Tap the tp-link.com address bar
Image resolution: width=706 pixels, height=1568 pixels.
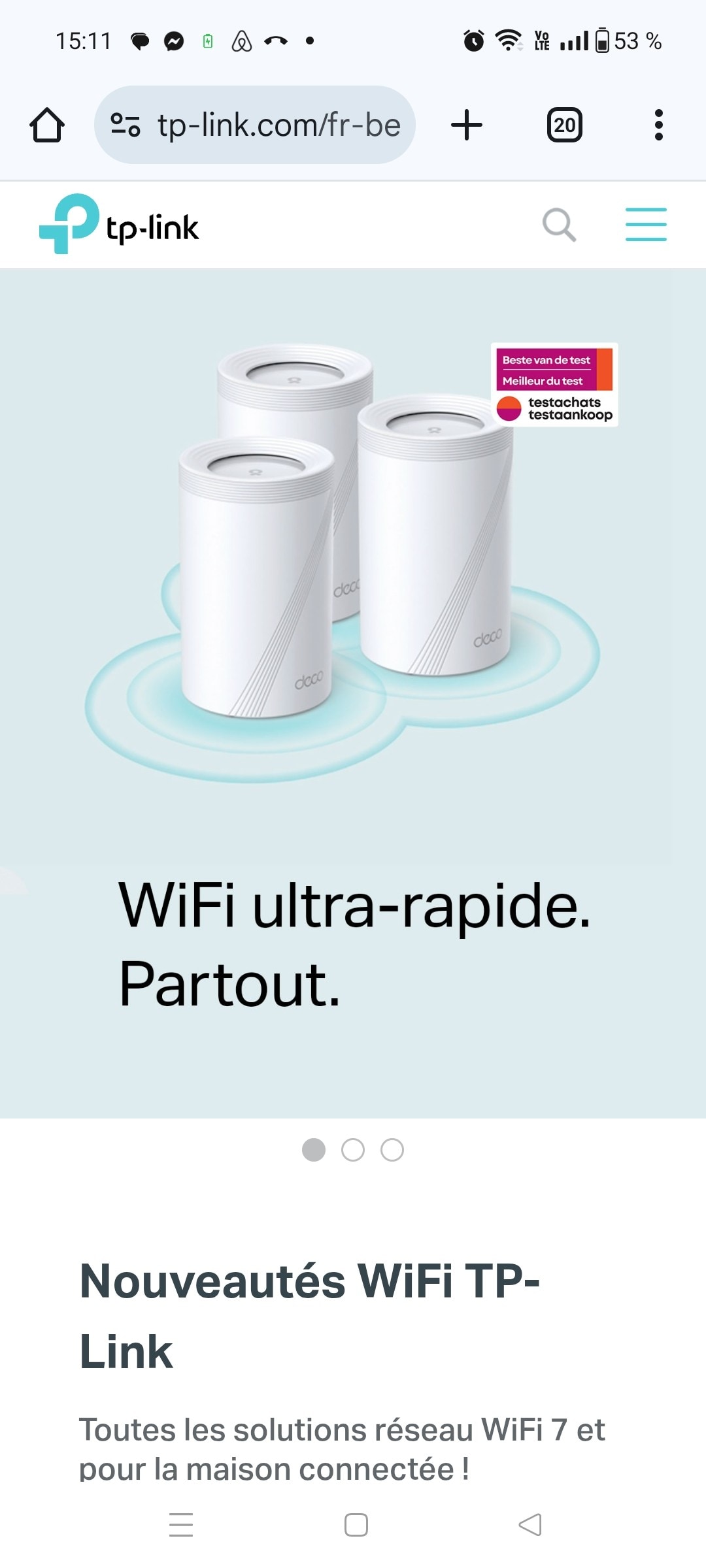278,125
